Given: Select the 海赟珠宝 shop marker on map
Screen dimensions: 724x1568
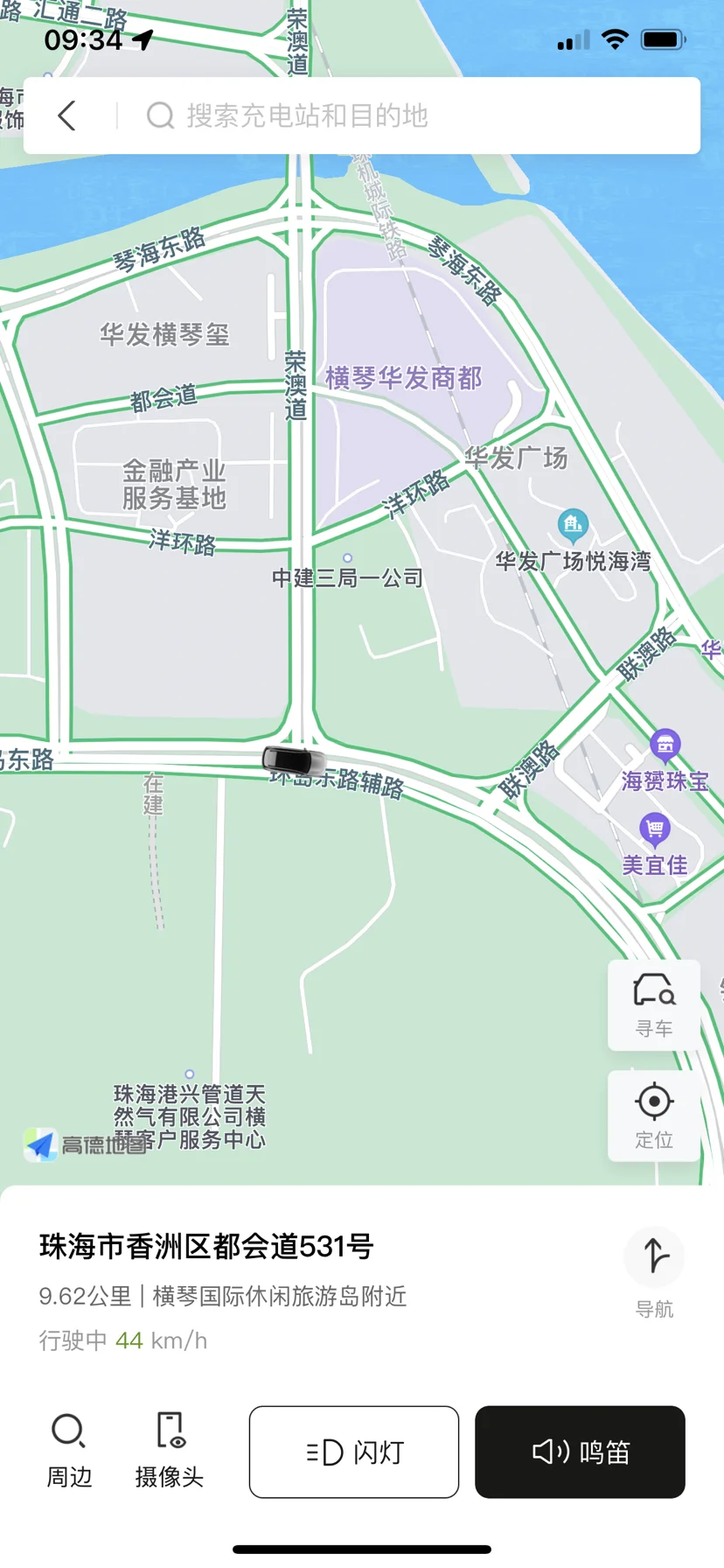Looking at the screenshot, I should pos(665,745).
